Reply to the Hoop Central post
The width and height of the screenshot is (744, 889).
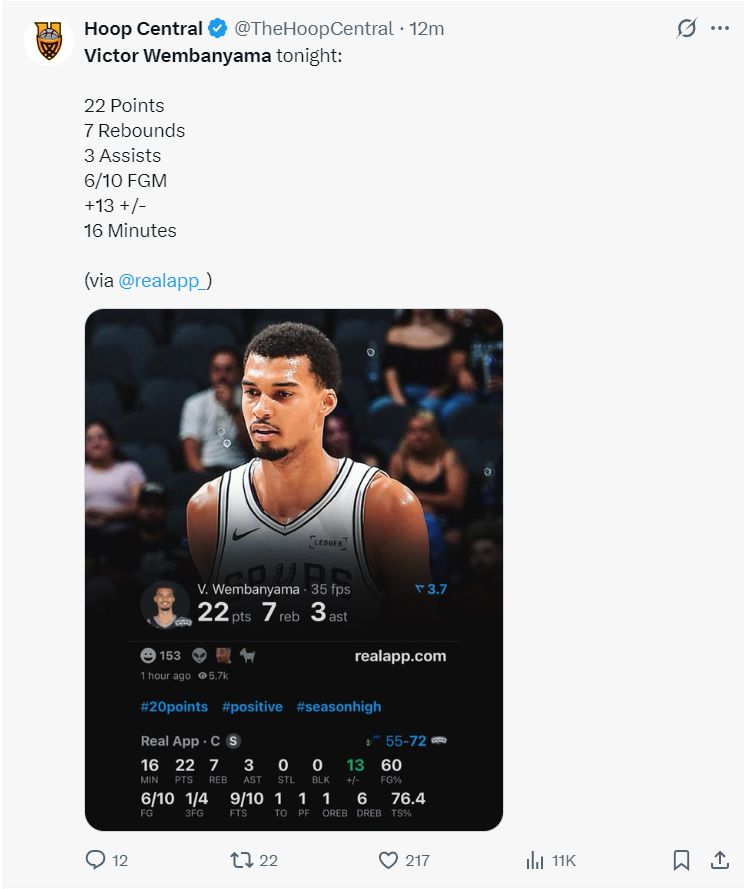97,860
